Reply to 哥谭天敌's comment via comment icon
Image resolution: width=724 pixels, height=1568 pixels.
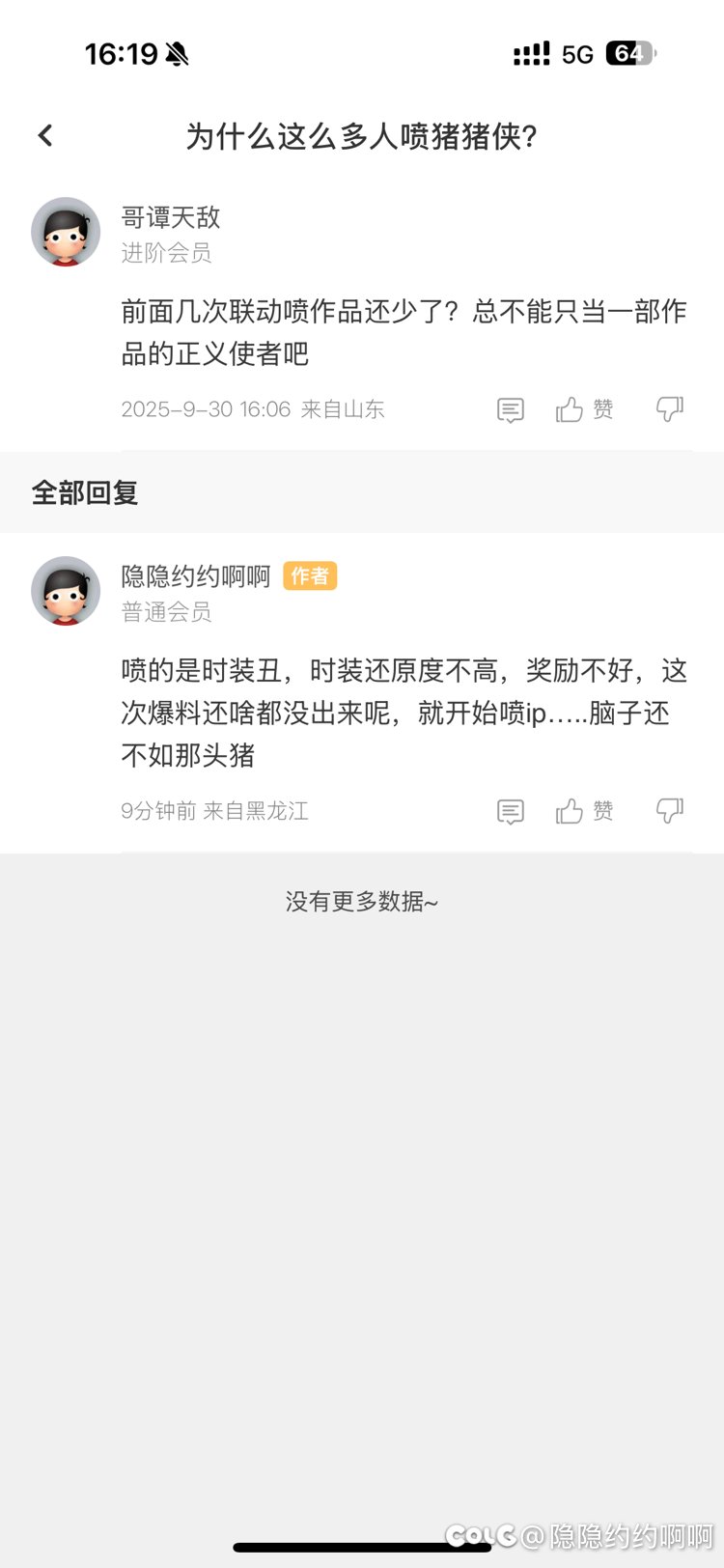pos(511,410)
